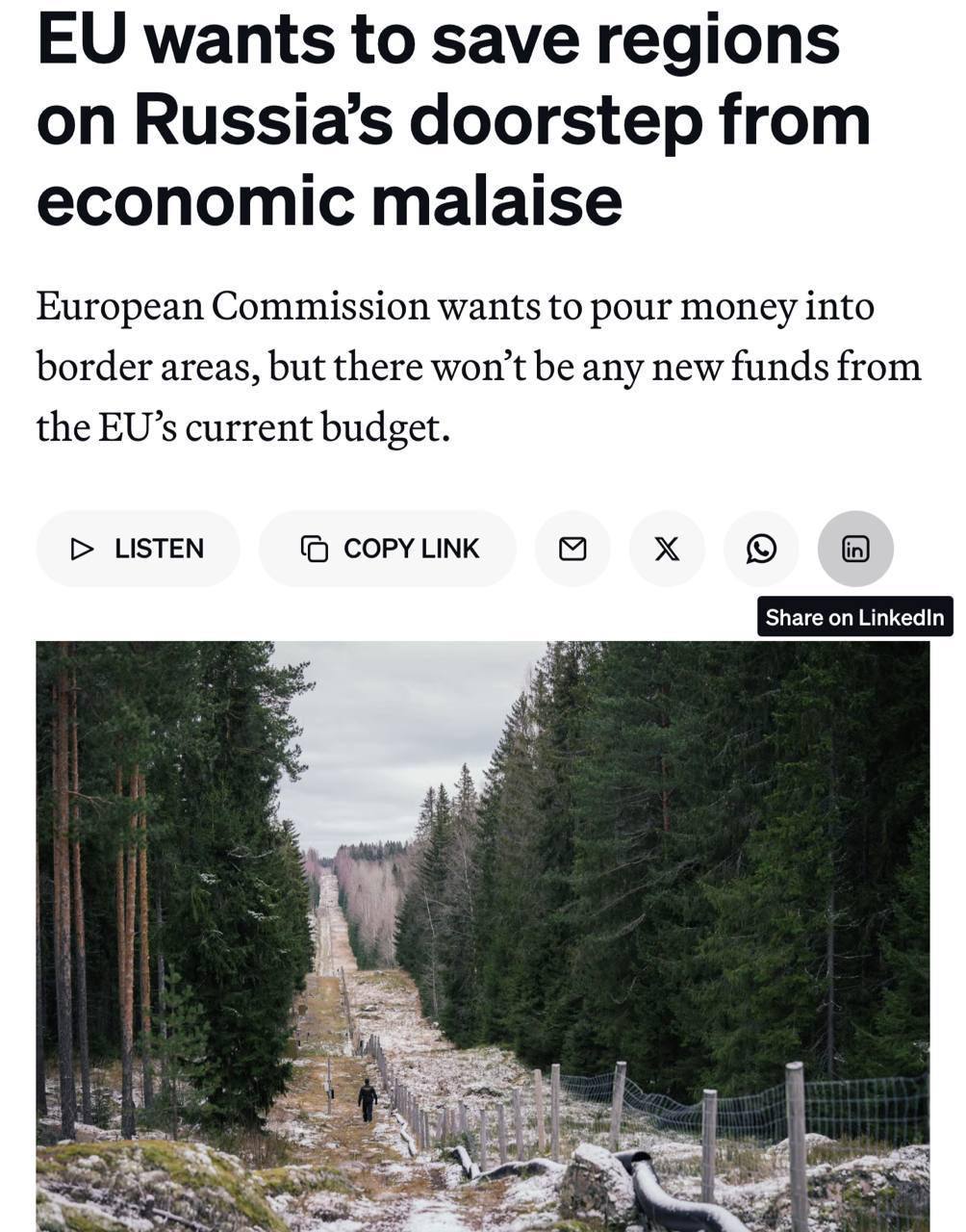Share this article on LinkedIn

(x=855, y=549)
